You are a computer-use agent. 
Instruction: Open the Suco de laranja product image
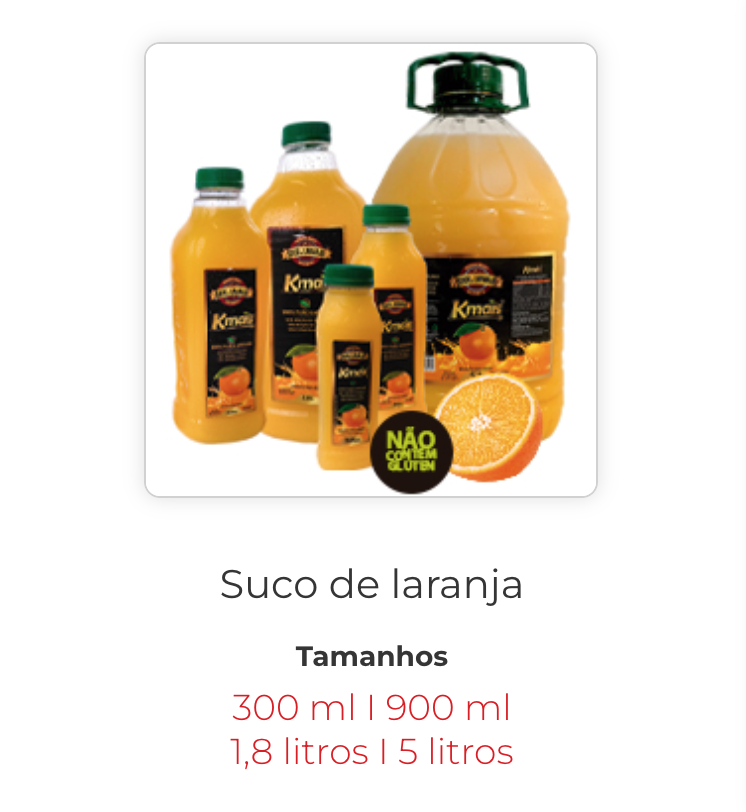(371, 270)
